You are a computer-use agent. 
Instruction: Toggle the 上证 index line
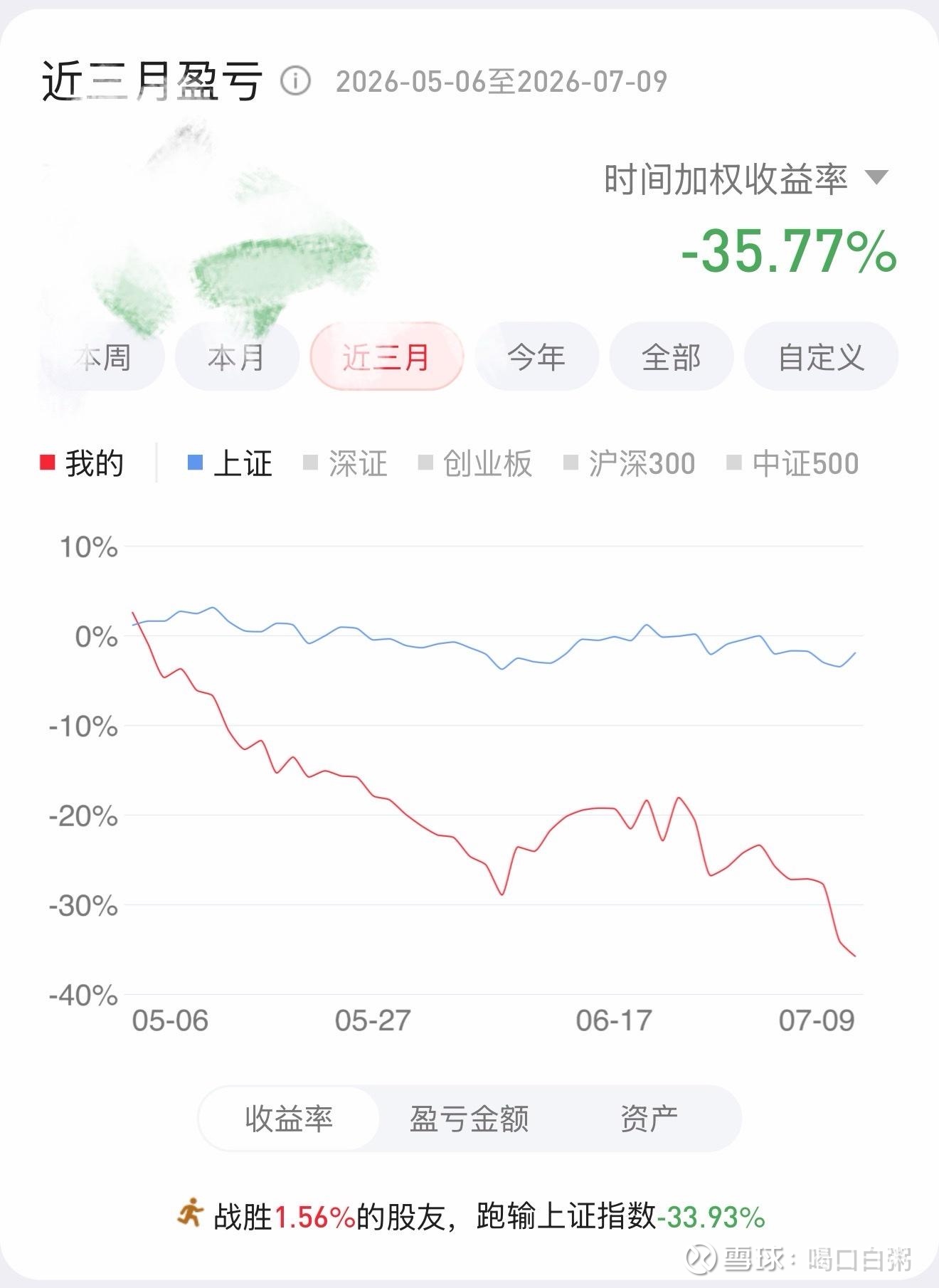click(229, 463)
